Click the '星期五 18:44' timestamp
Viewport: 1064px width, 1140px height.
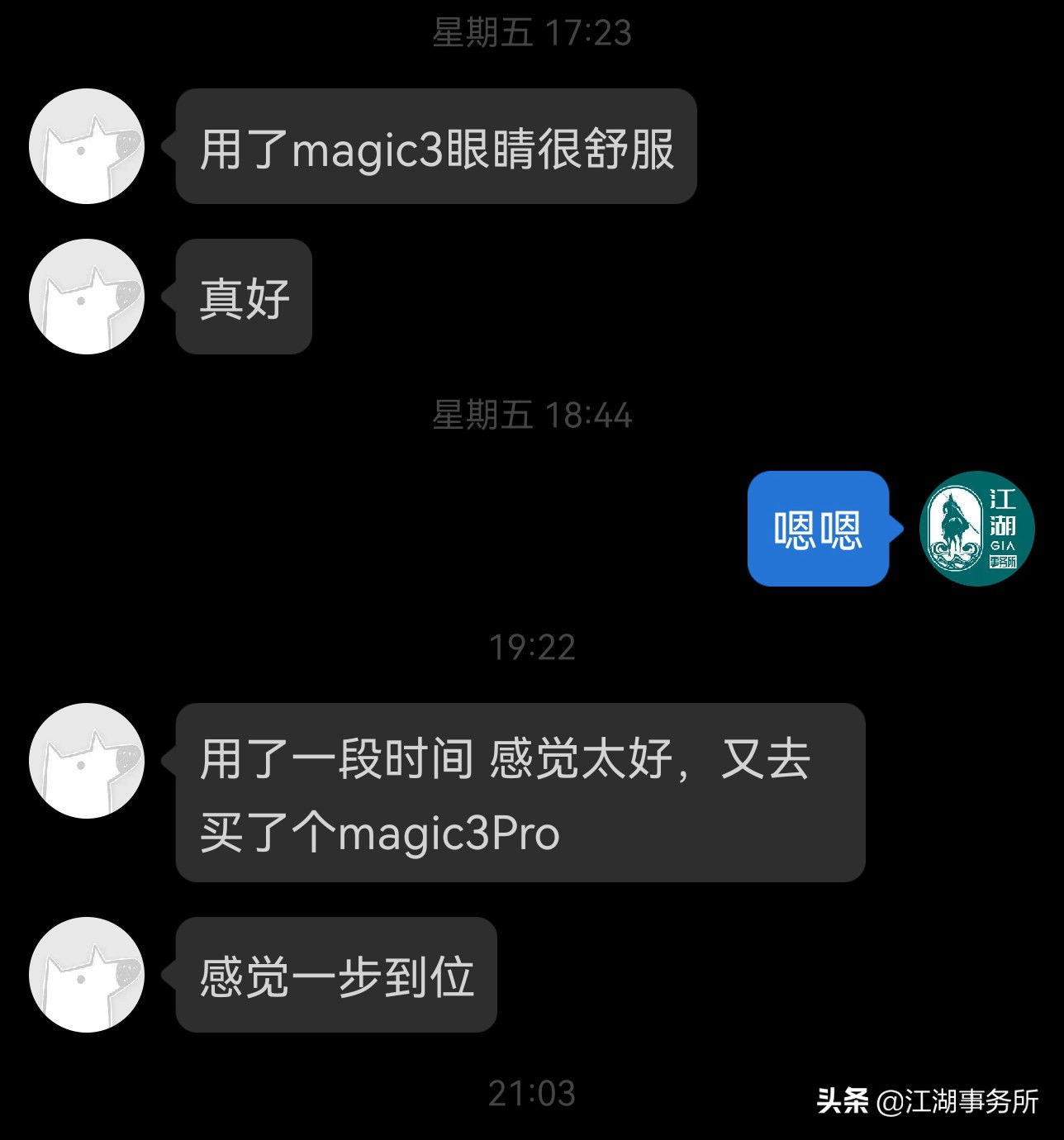pos(531,416)
